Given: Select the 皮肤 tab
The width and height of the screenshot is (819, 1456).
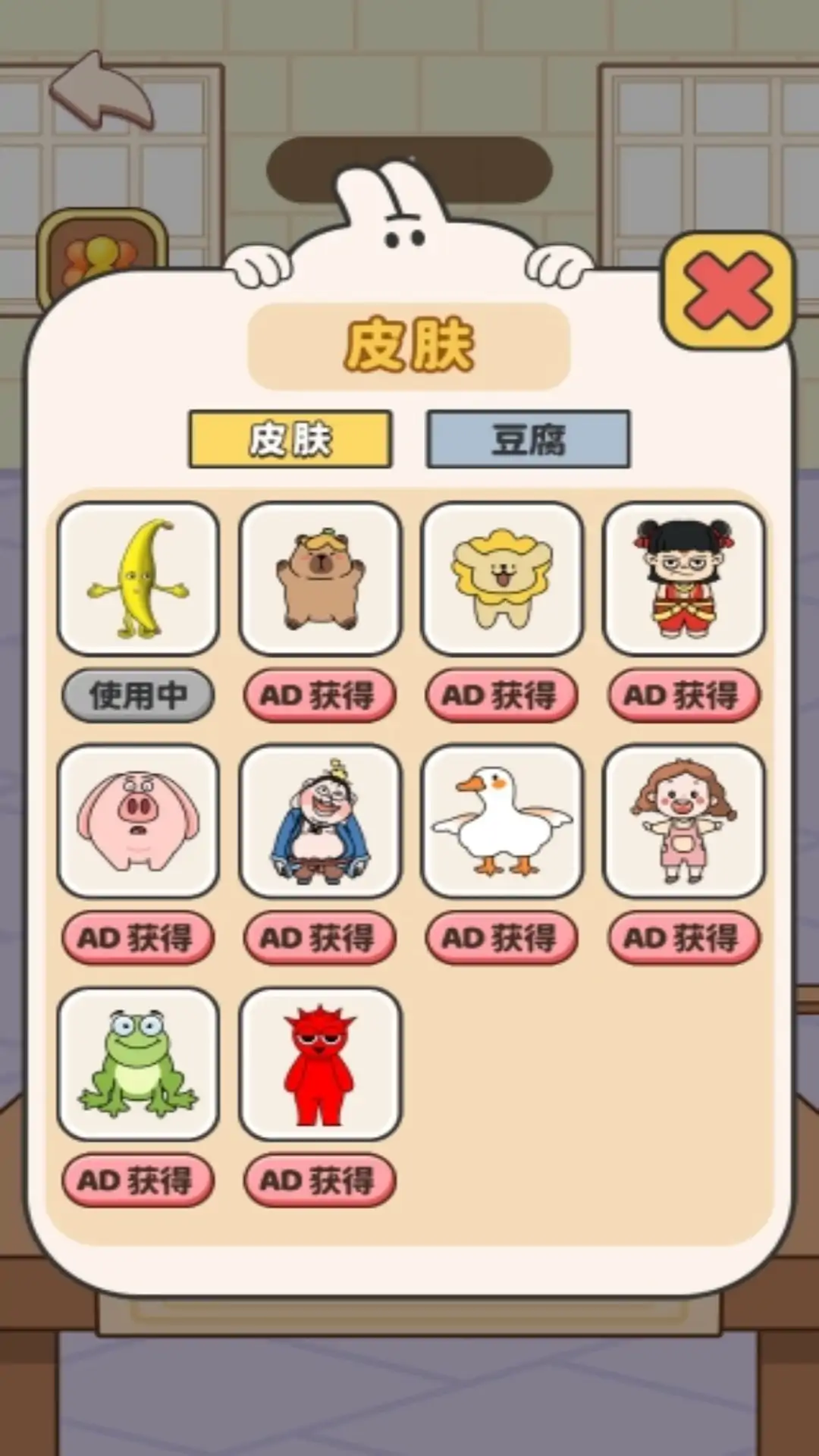Looking at the screenshot, I should [290, 439].
